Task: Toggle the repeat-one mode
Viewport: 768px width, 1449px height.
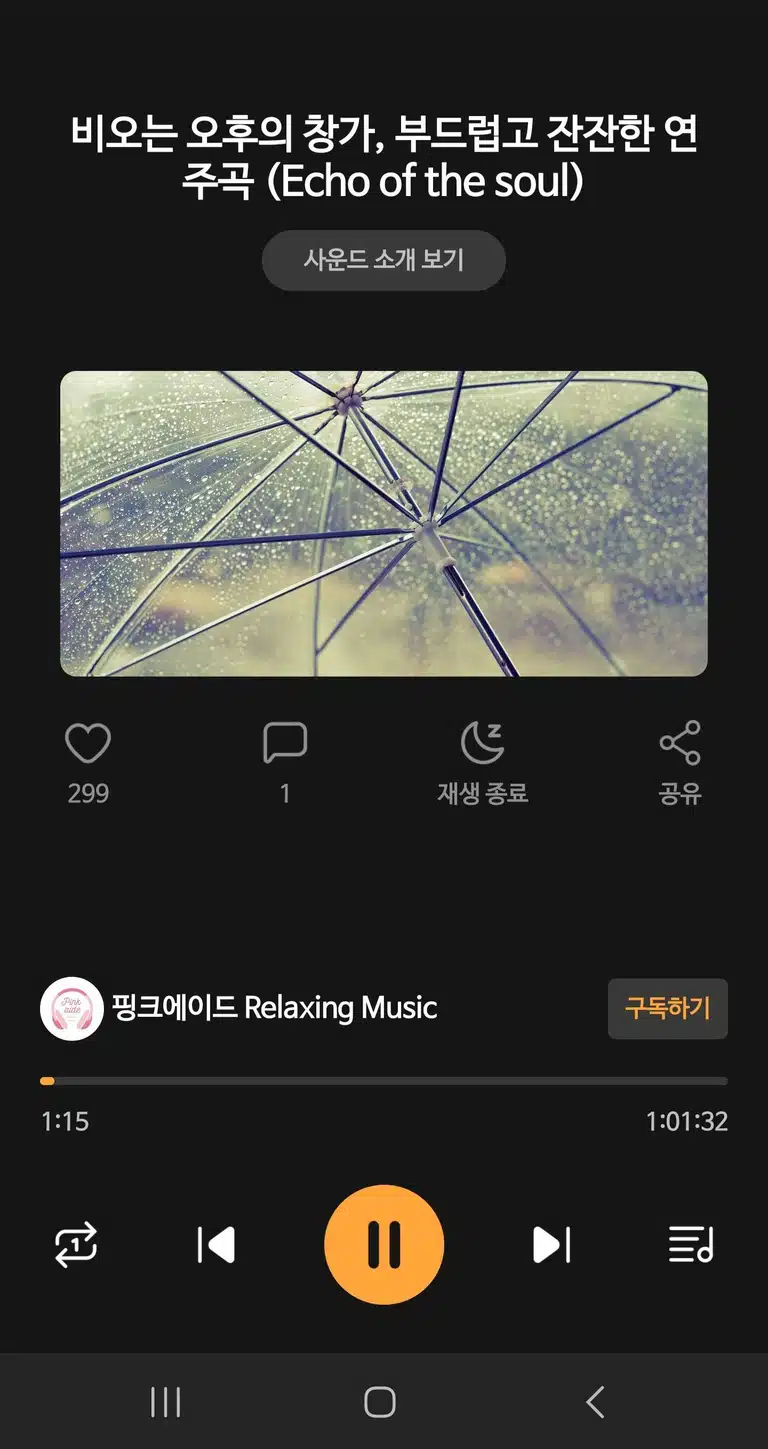Action: click(x=76, y=1245)
